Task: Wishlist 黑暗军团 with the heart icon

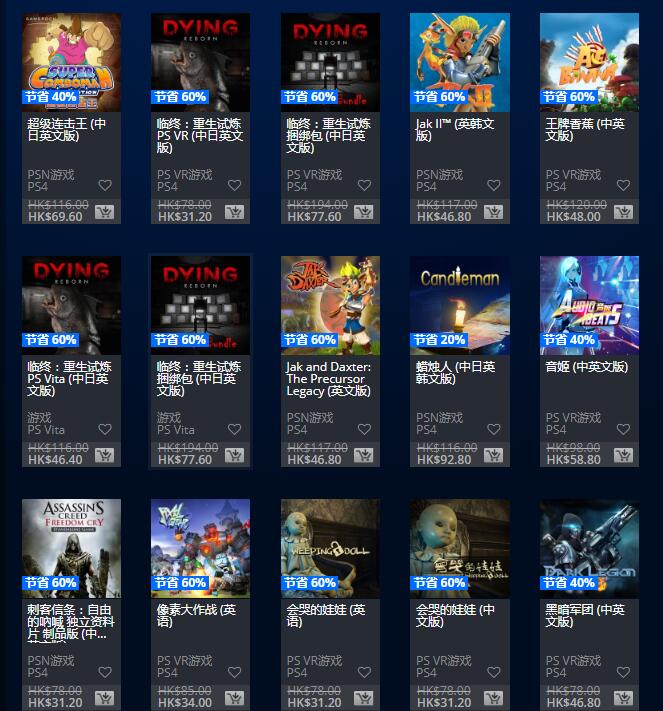Action: (623, 672)
